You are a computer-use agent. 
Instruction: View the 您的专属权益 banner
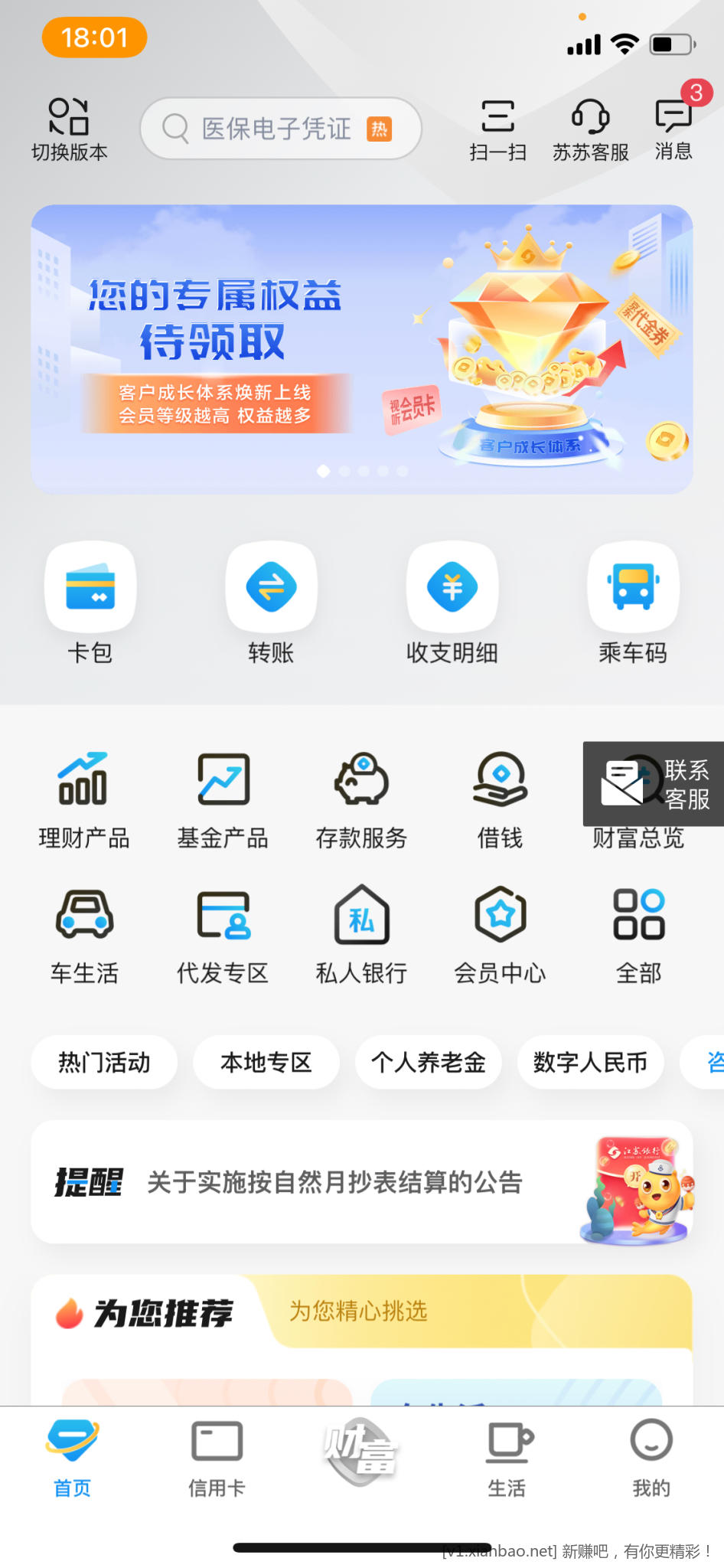point(362,348)
